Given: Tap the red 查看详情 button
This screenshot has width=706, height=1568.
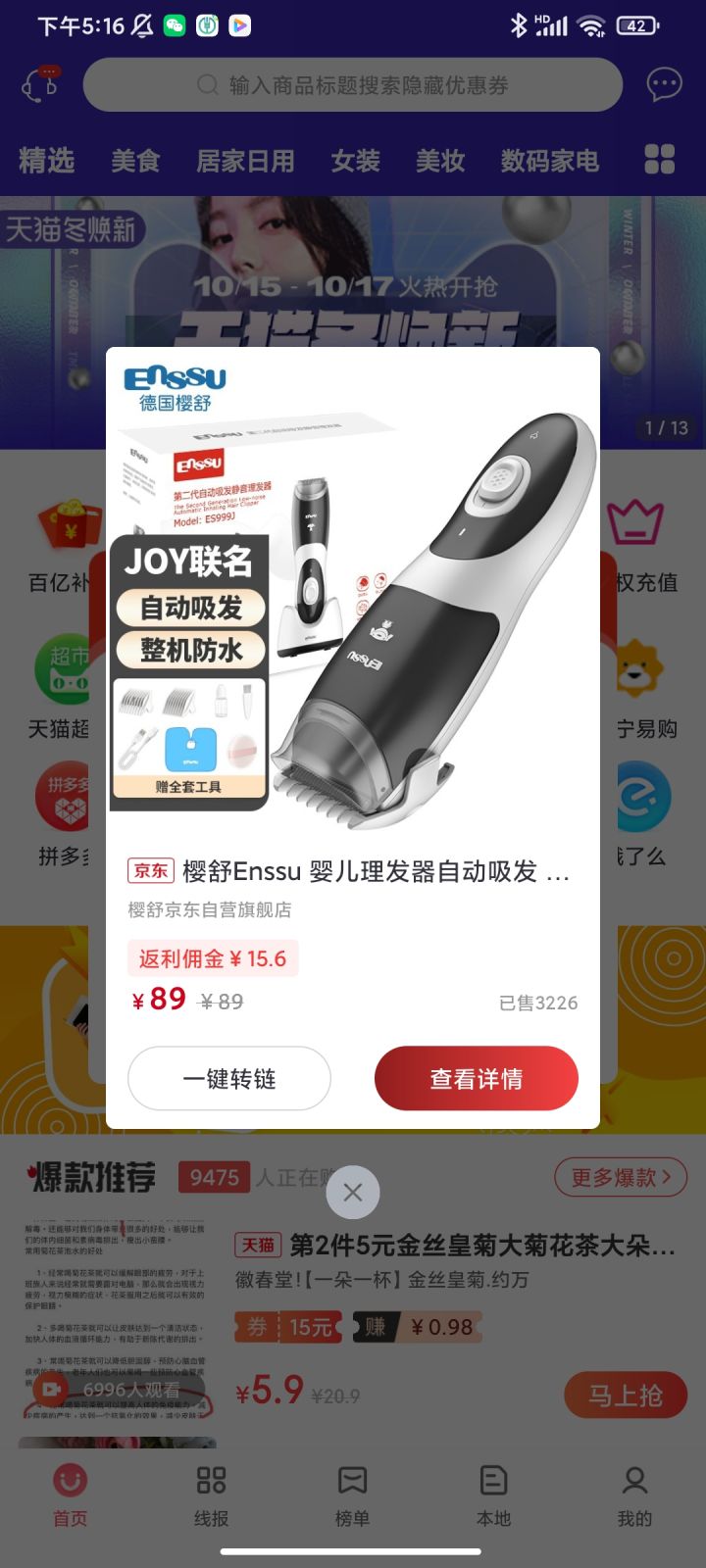Looking at the screenshot, I should pos(476,1078).
